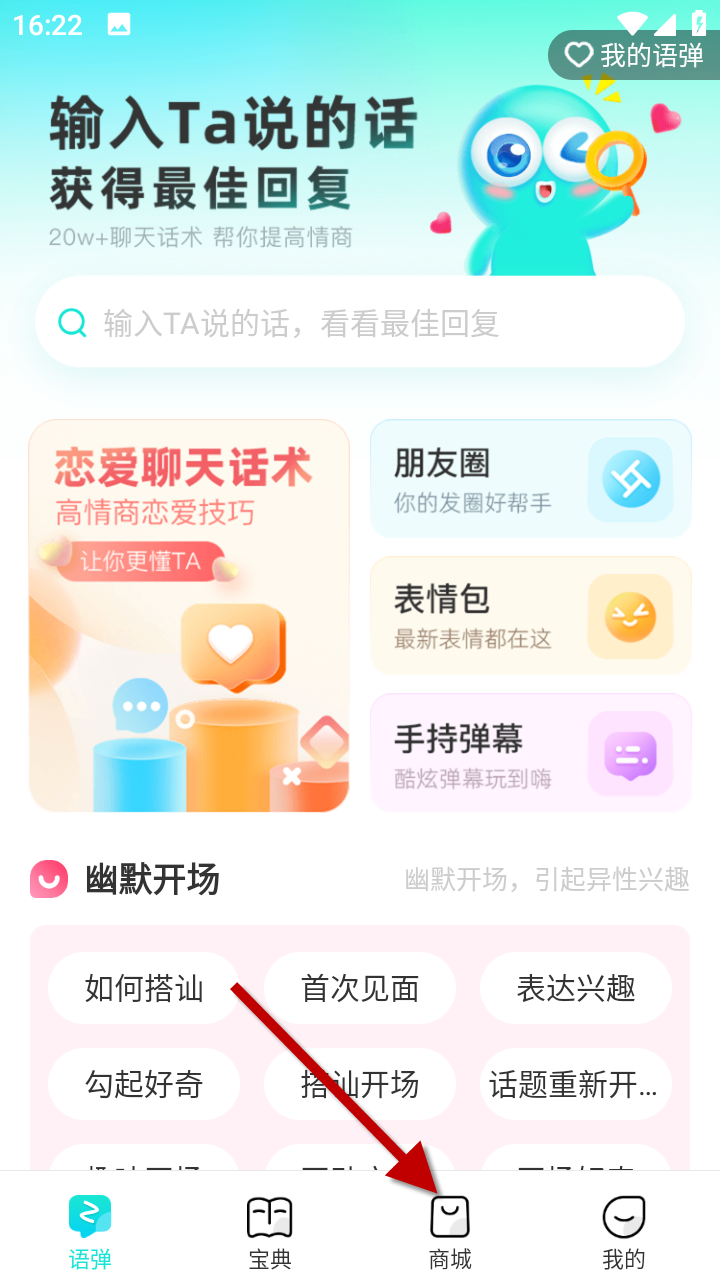Image resolution: width=720 pixels, height=1280 pixels.
Task: Open 恋爱聊天话术 card
Action: point(189,615)
